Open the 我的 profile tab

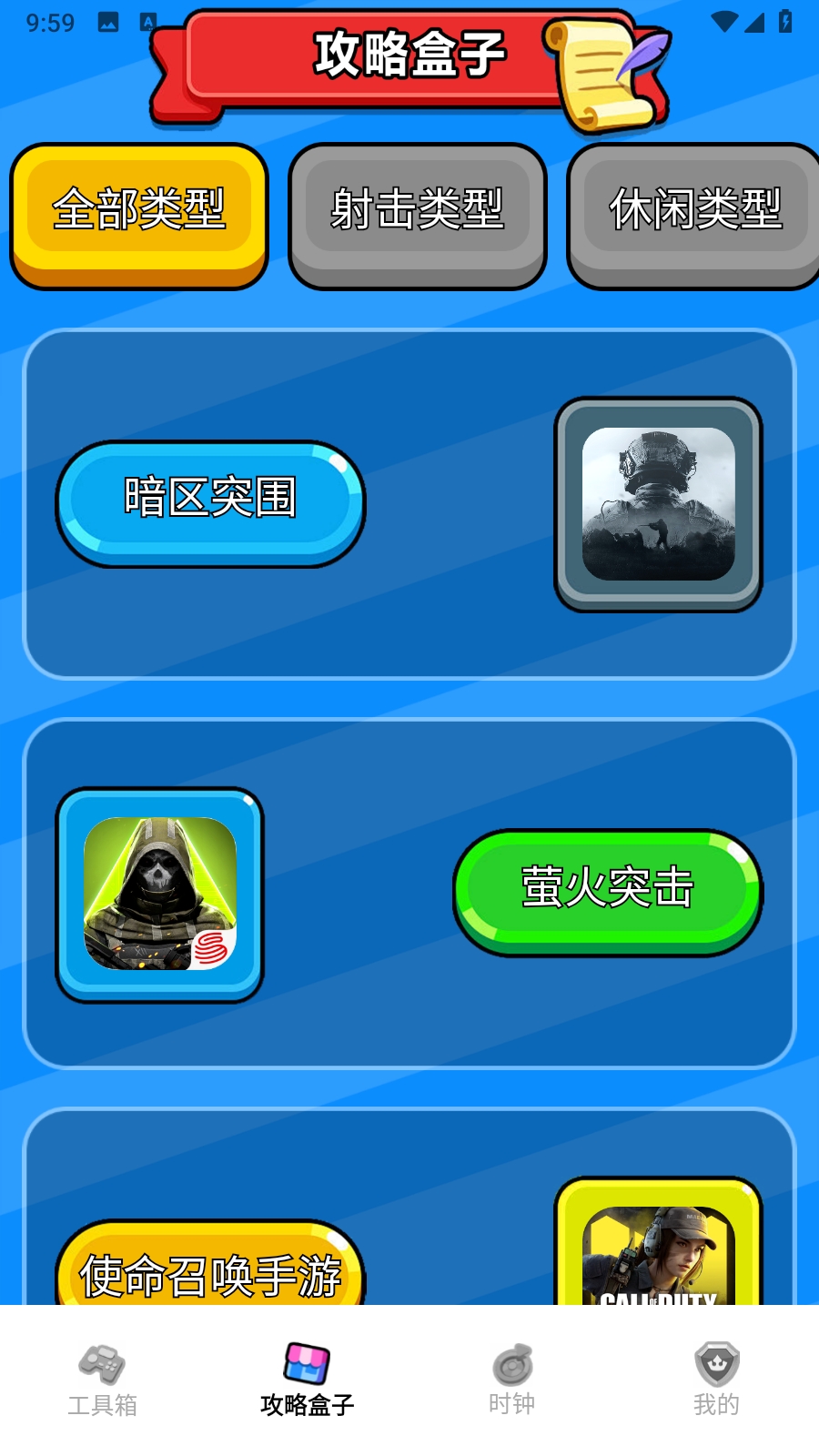pos(716,1380)
